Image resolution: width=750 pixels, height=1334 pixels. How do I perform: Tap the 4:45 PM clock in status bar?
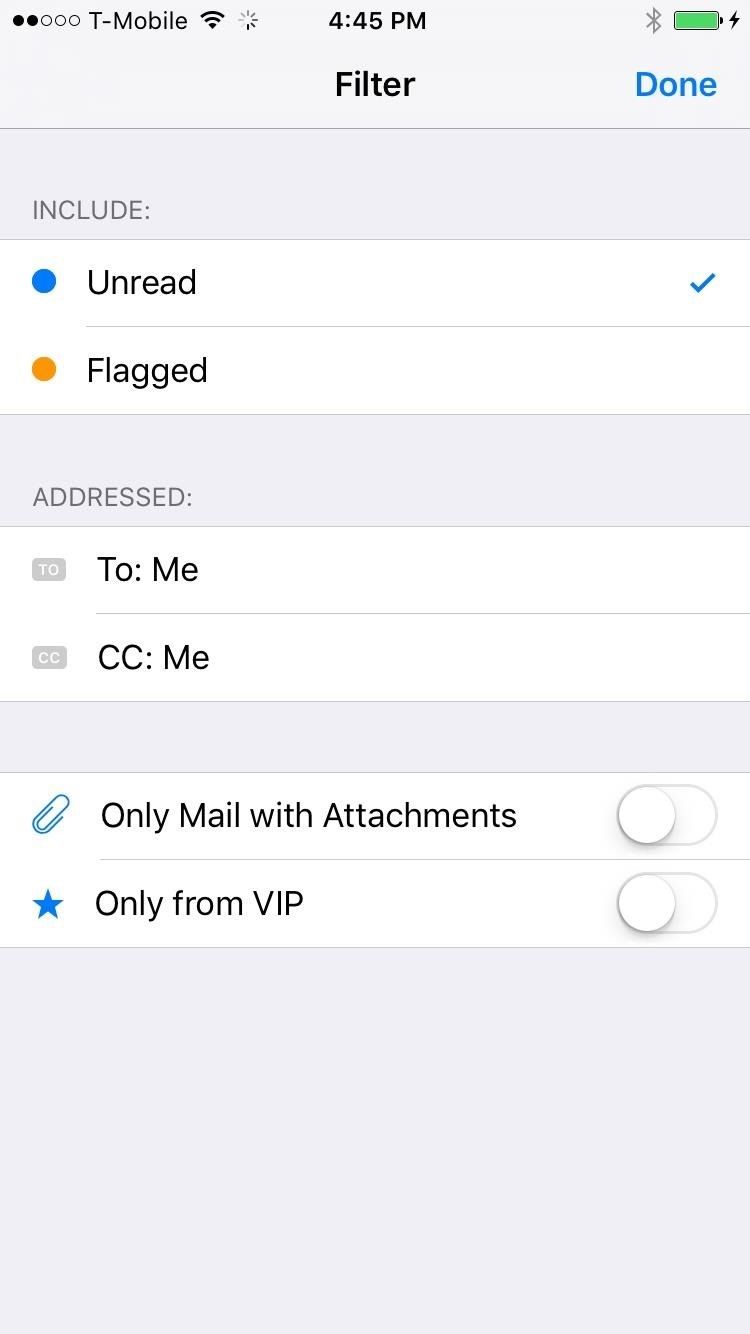[377, 19]
